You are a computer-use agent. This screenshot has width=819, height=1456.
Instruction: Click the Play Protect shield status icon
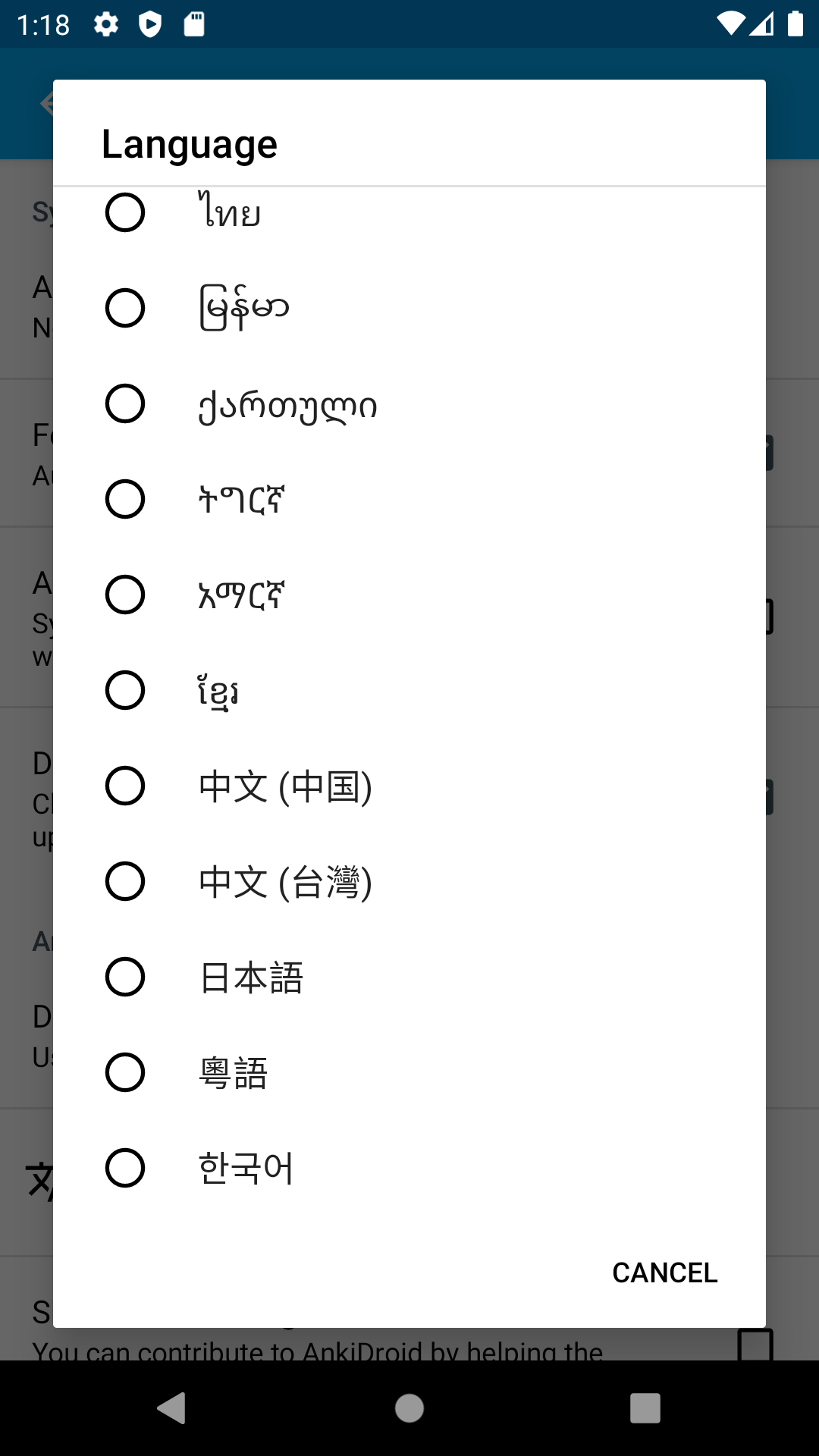(150, 25)
